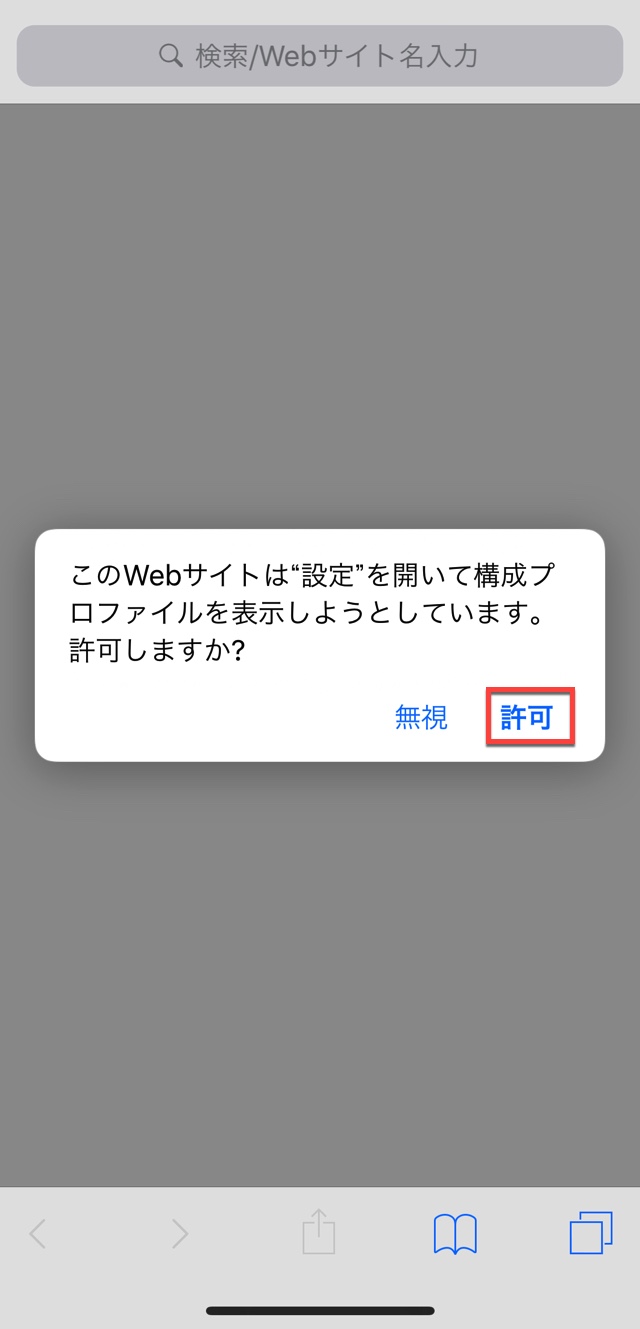Tap 許可 to allow the configuration profile
The image size is (640, 1329).
point(528,716)
